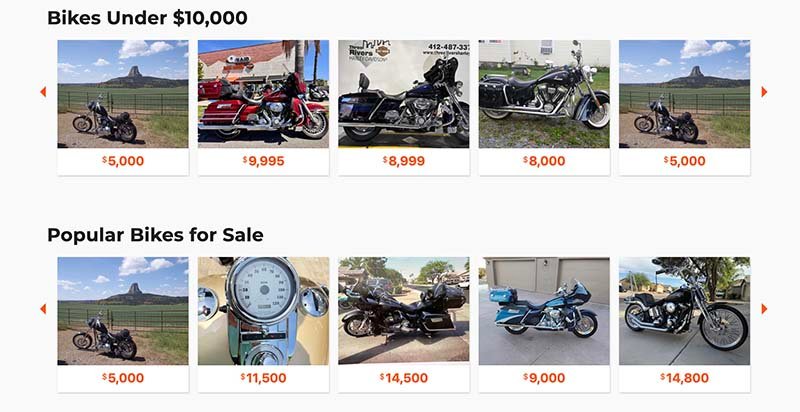Open the $14,500 bike listing

point(404,325)
